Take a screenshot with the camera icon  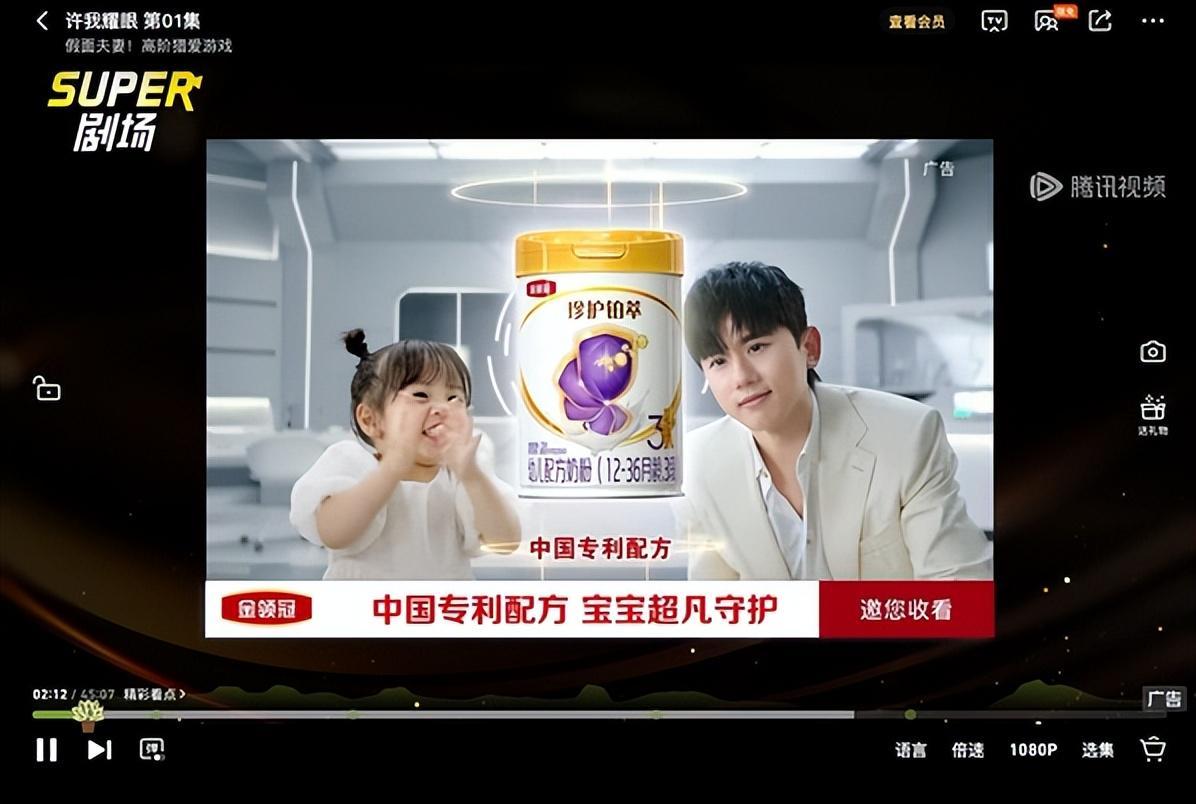[1152, 352]
